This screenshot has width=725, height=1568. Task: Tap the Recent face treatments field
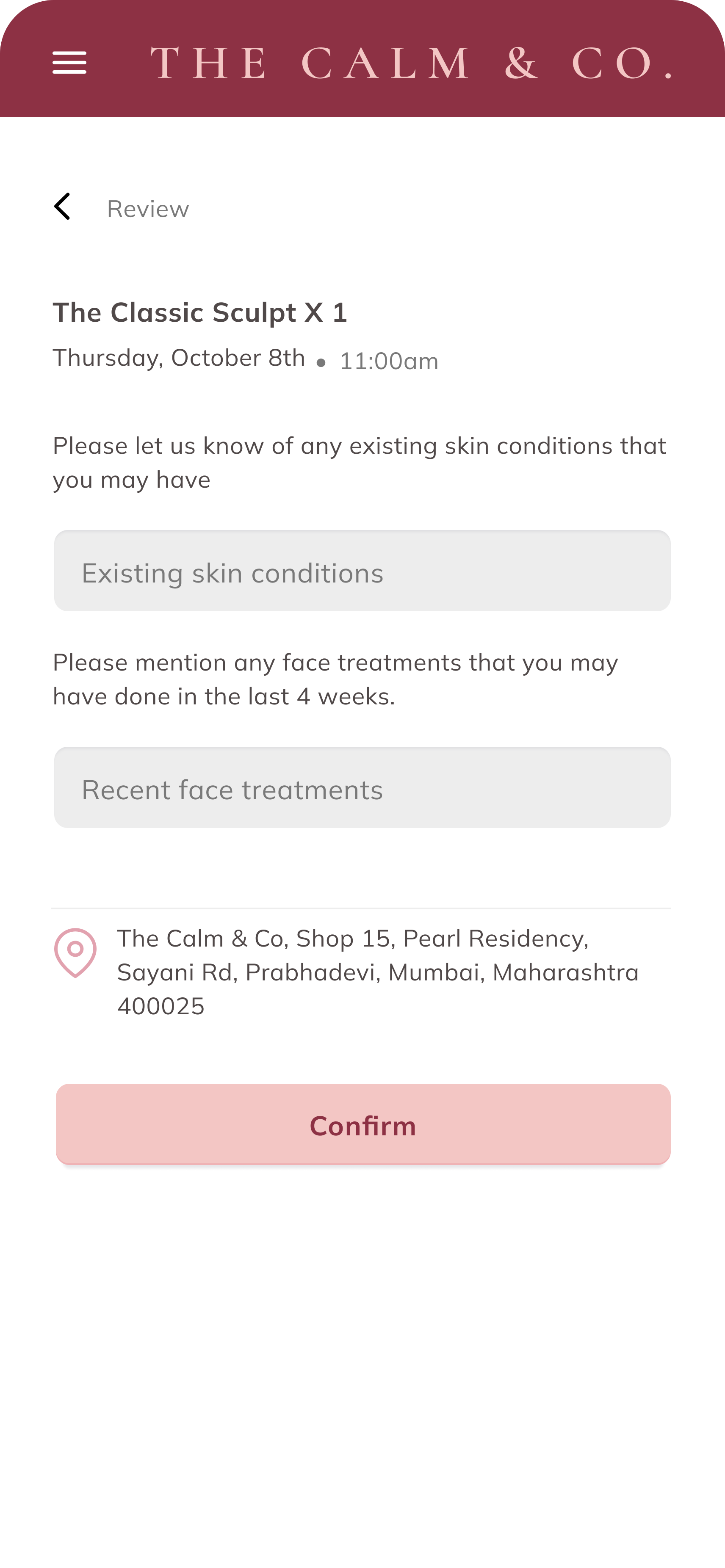pyautogui.click(x=362, y=788)
